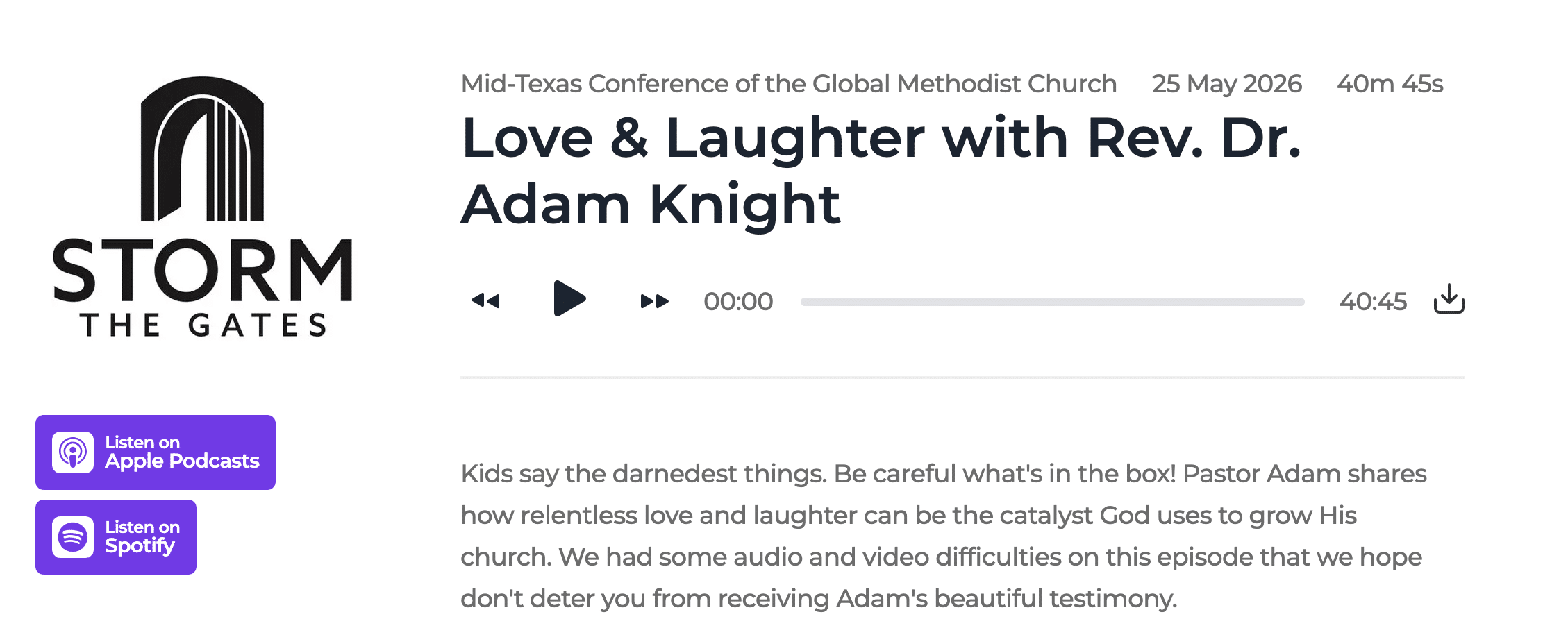Listen on Apple Podcasts
1568x619 pixels.
pyautogui.click(x=156, y=452)
